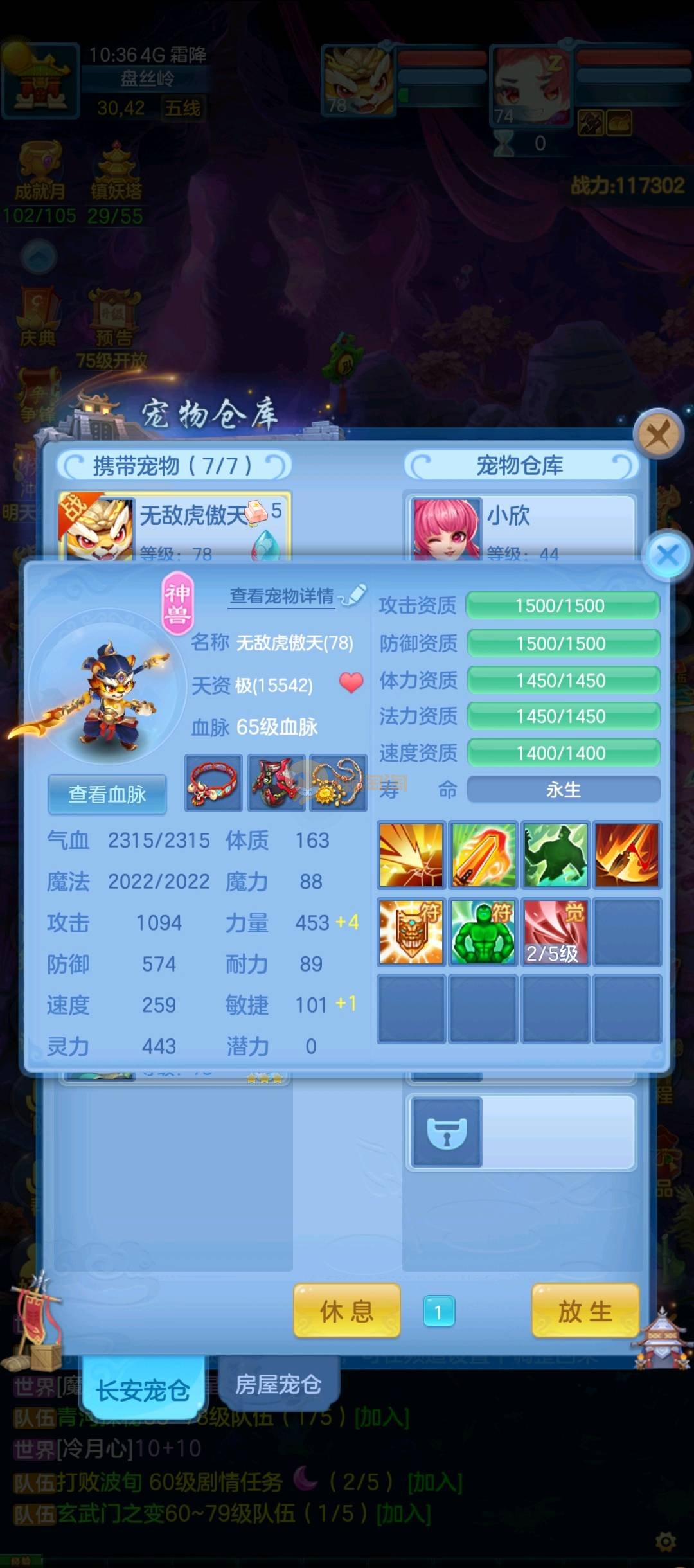This screenshot has width=694, height=1568.
Task: View the 2/5级 awakening skill
Action: (x=555, y=931)
